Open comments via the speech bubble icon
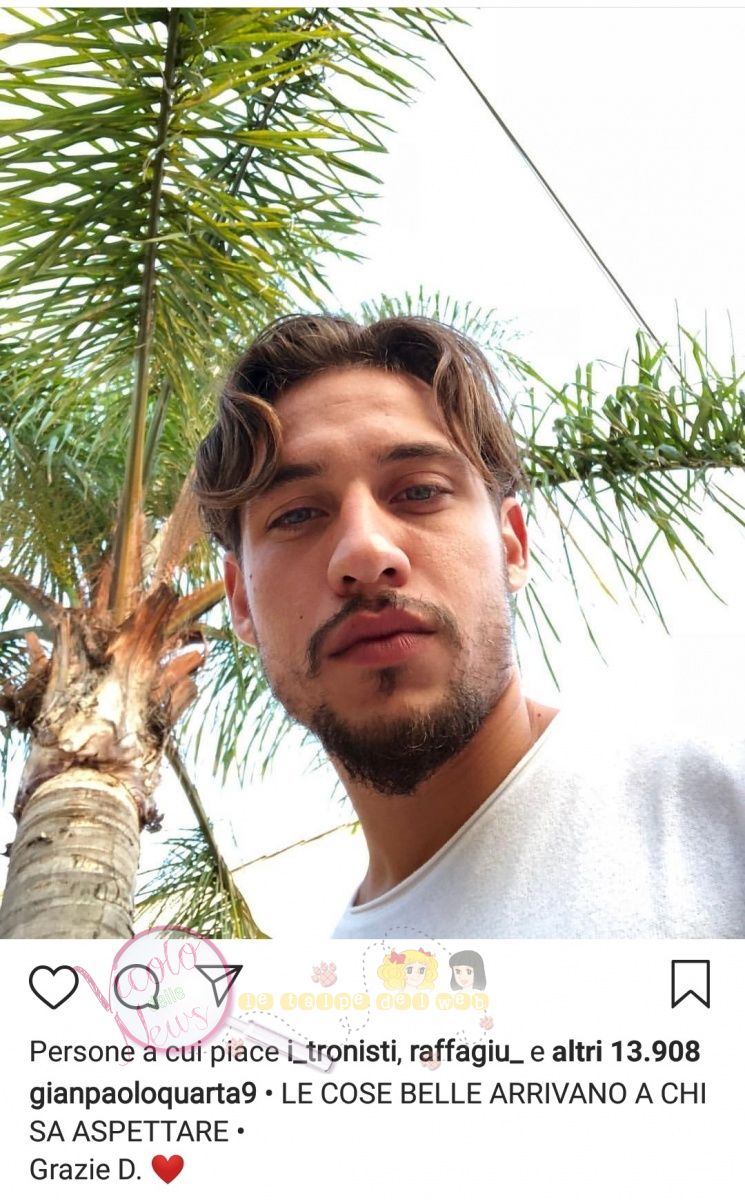 (x=136, y=987)
